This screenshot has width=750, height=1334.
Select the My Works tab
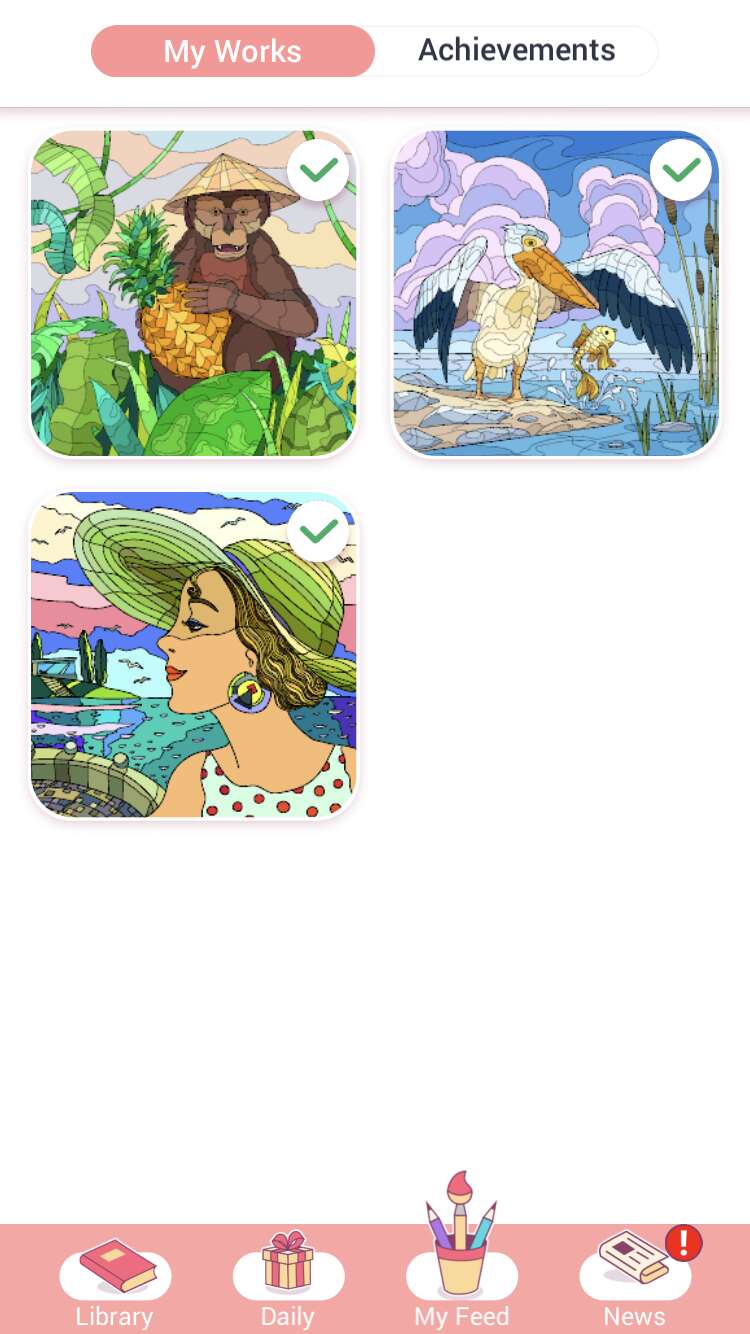tap(233, 51)
